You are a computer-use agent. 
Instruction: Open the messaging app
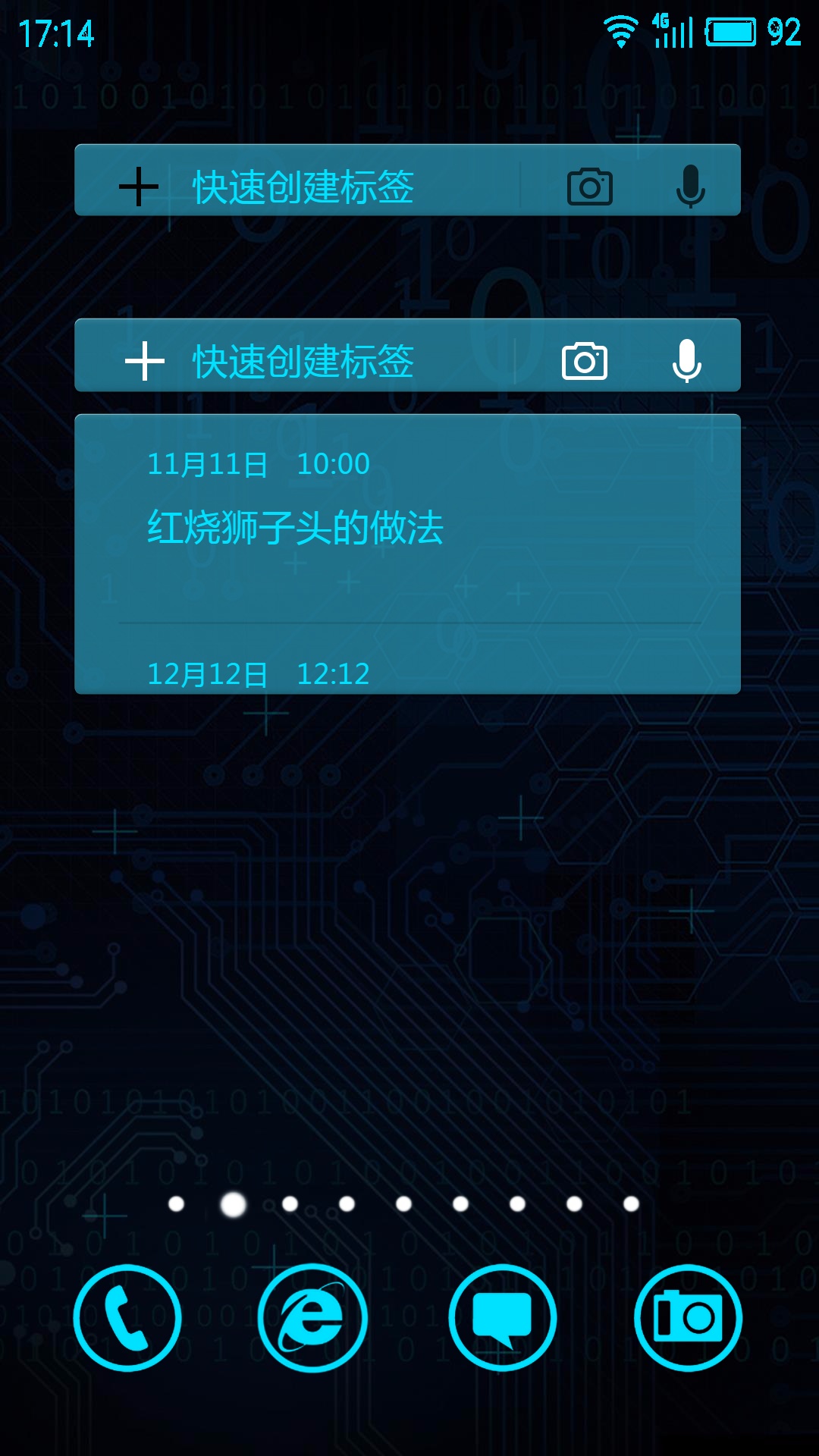[x=502, y=1318]
